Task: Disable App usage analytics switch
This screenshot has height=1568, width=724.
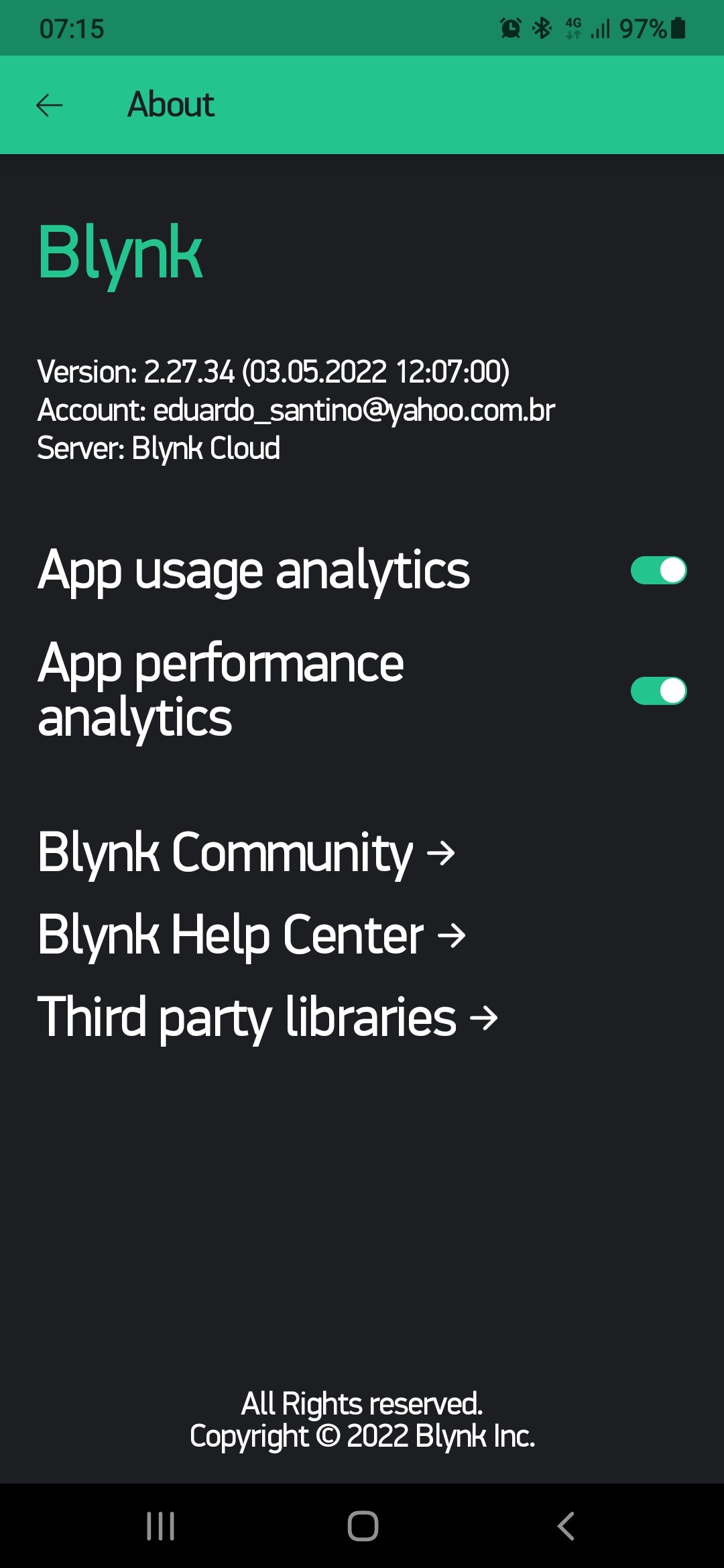Action: pos(658,571)
